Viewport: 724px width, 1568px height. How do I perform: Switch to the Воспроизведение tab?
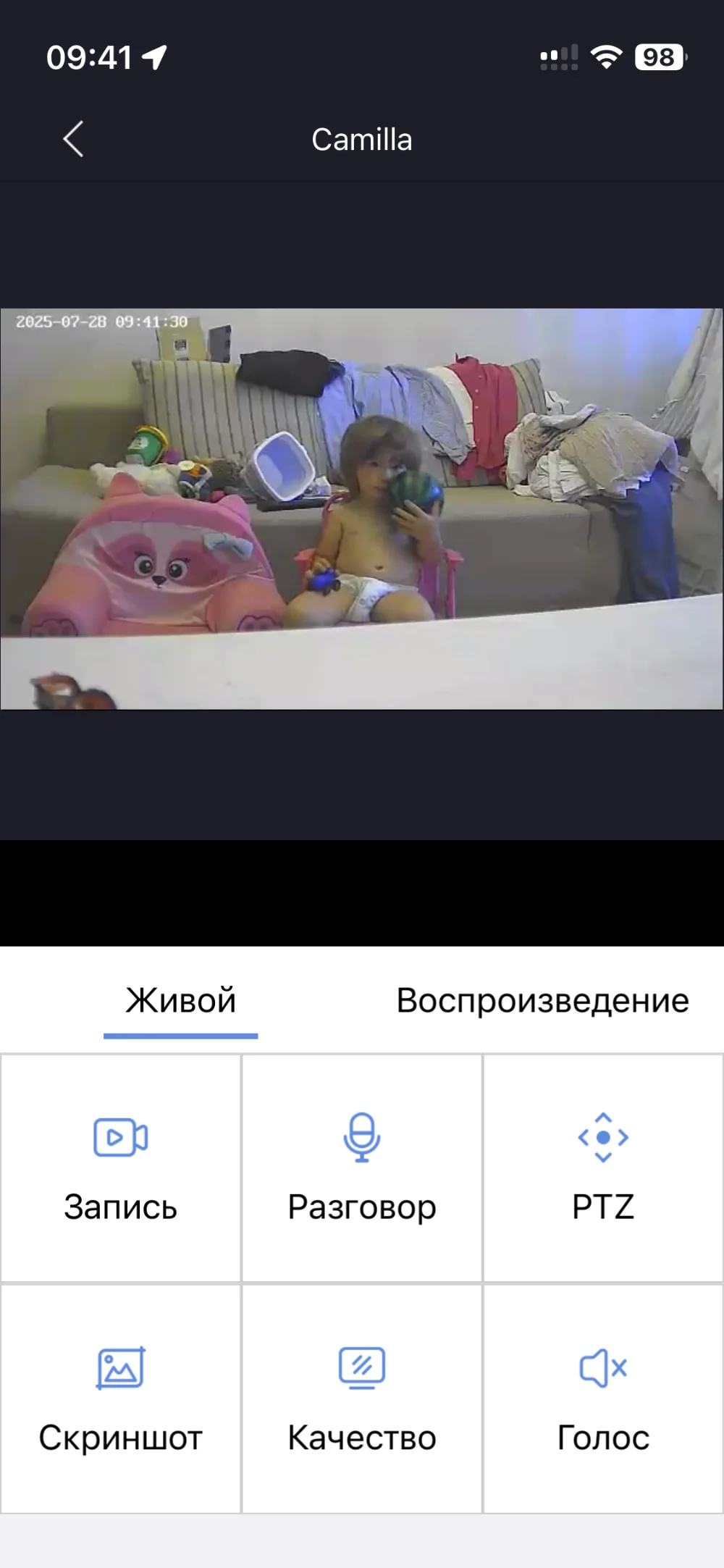point(543,1000)
